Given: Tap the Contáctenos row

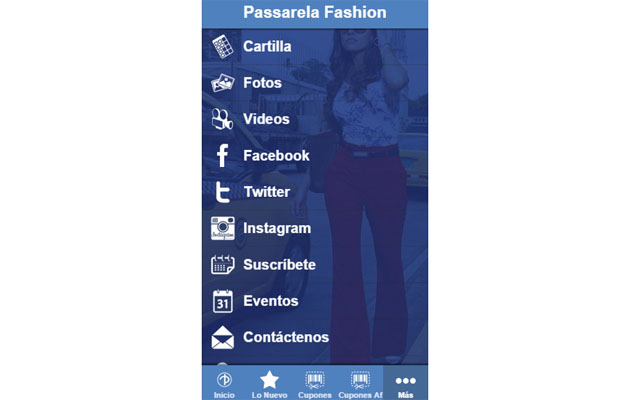Looking at the screenshot, I should pos(285,337).
